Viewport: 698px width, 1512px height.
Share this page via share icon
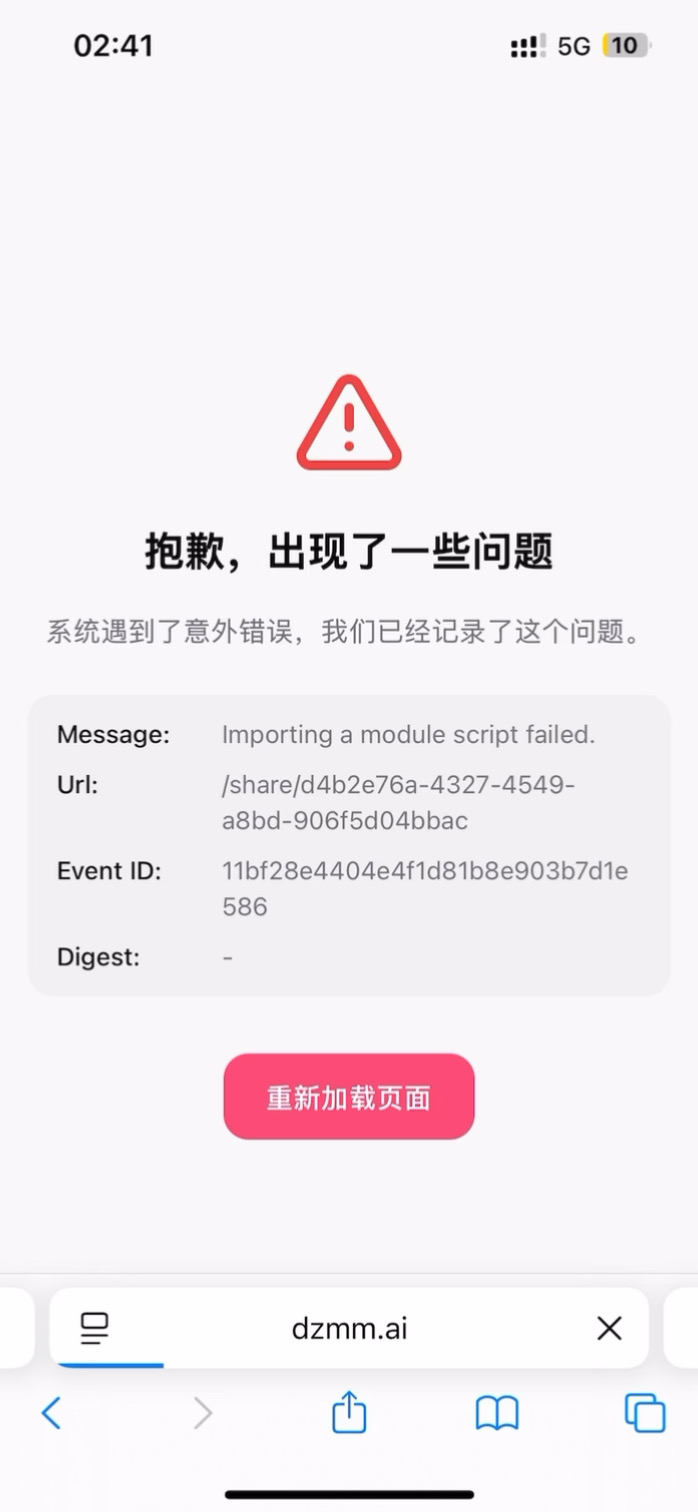[349, 1412]
